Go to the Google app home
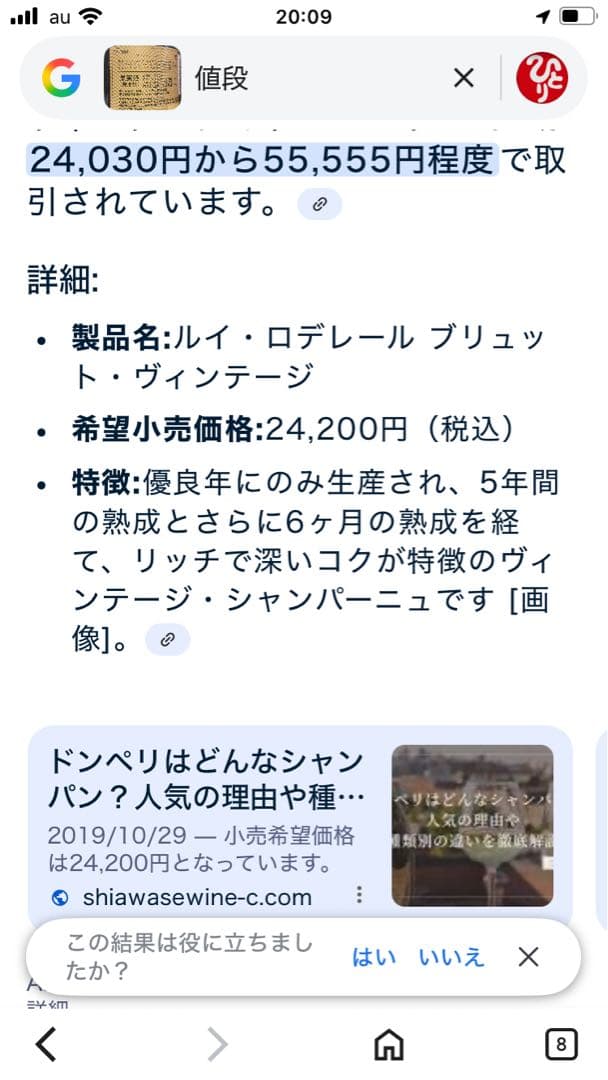This screenshot has height=1080, width=608. (x=388, y=1045)
